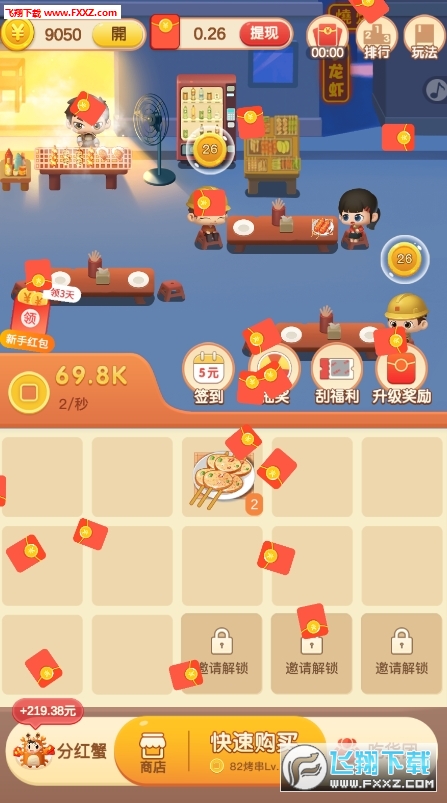Open 刮福利 scratch card rewards

(337, 374)
